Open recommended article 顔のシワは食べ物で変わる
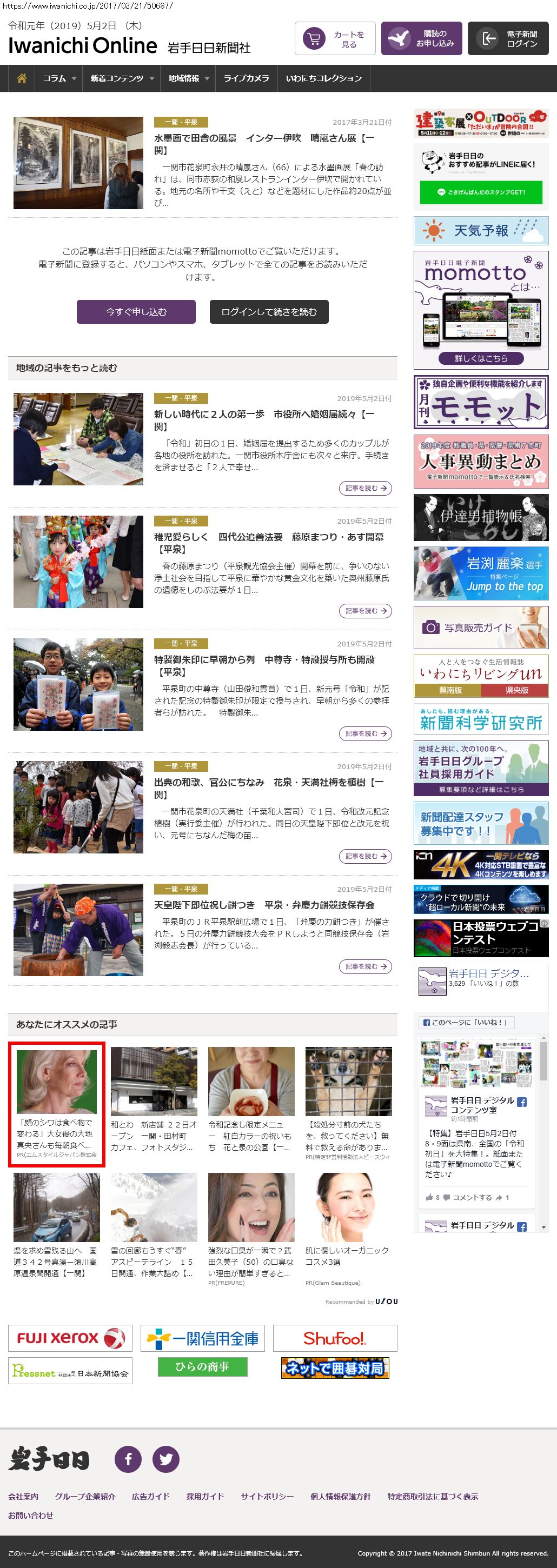This screenshot has width=557, height=1568. point(57,1103)
